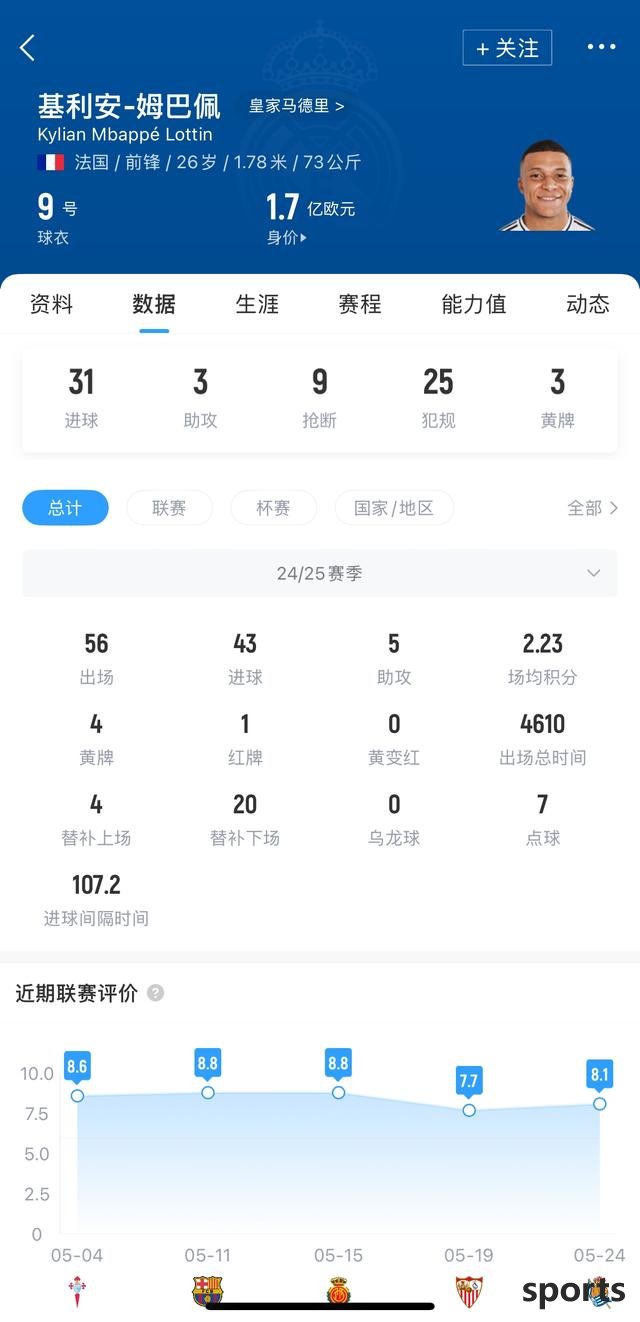Viewport: 640px width, 1322px height.
Task: Open 全部 to see all stats
Action: [x=593, y=508]
